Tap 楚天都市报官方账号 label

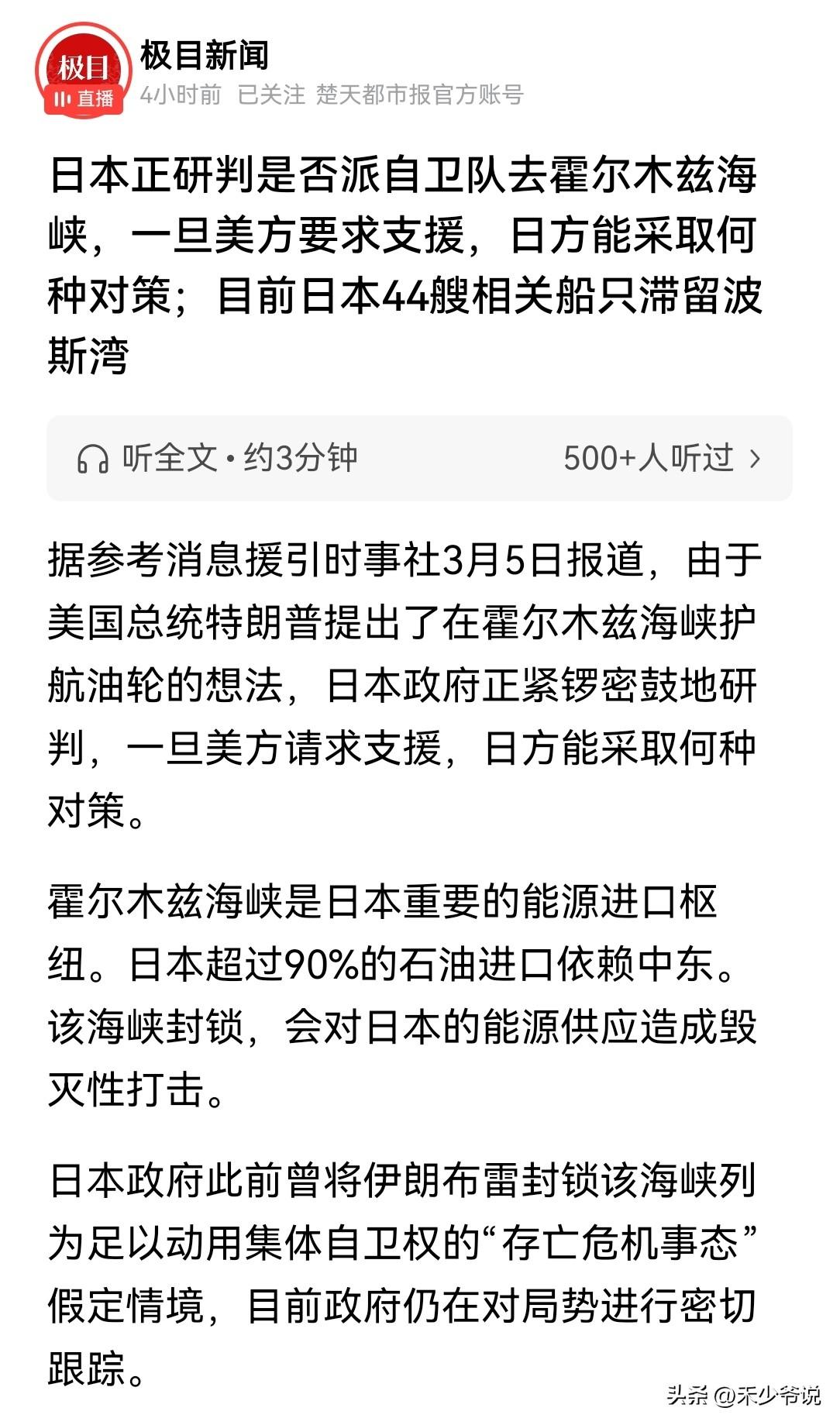pos(421,95)
